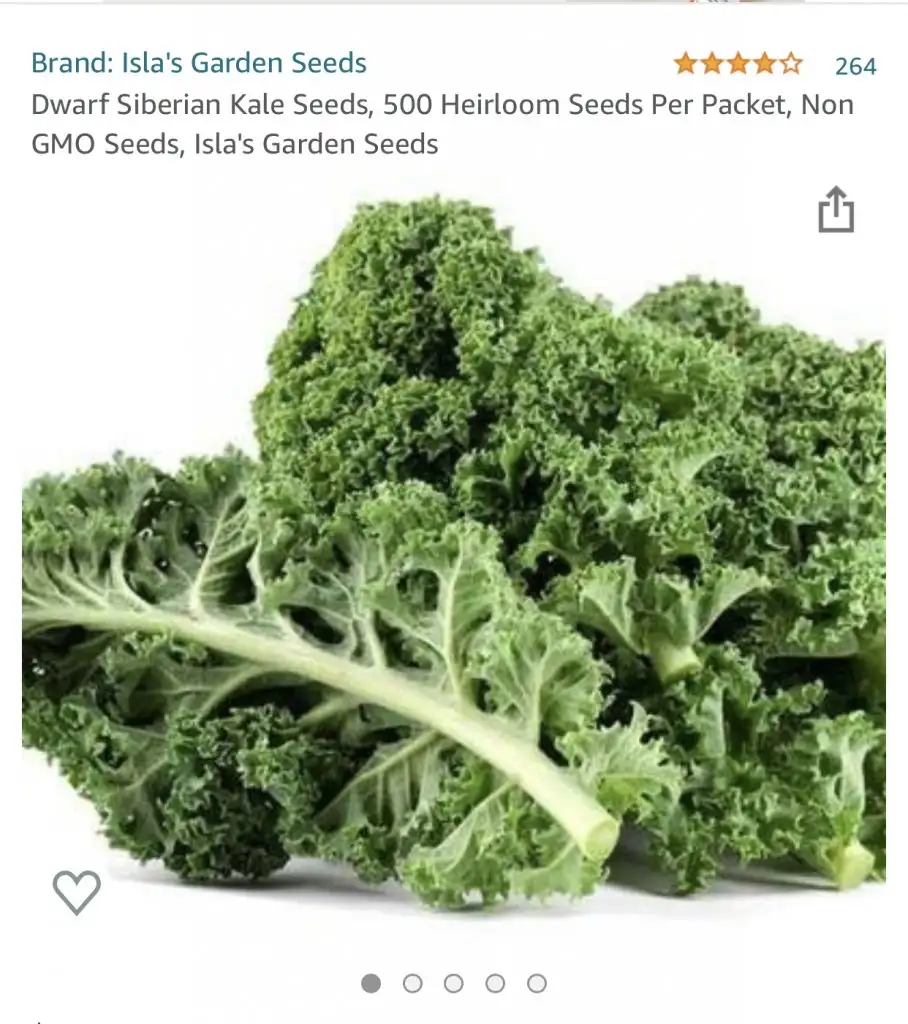Jump to the second image dot
Viewport: 908px width, 1024px height.
click(x=412, y=984)
